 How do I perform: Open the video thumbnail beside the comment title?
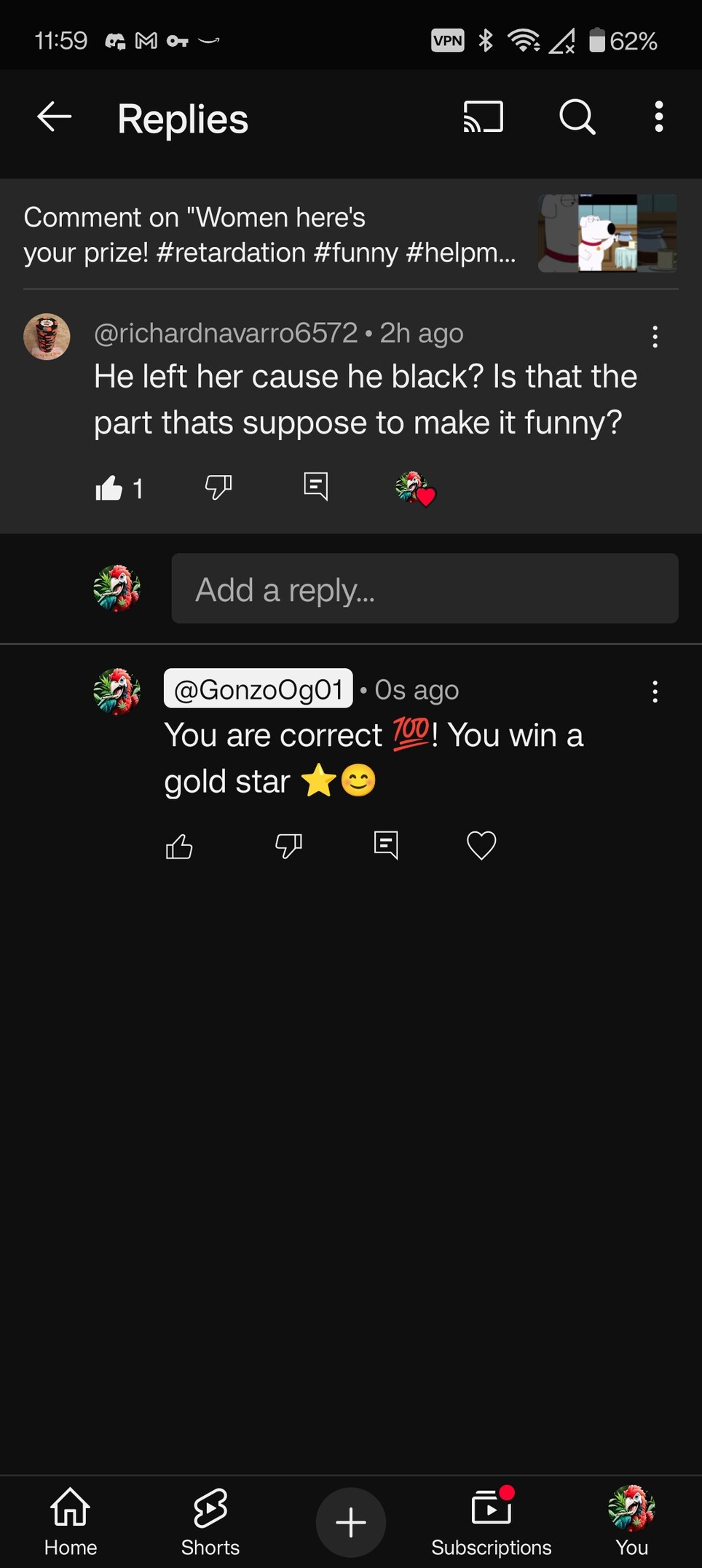[607, 234]
